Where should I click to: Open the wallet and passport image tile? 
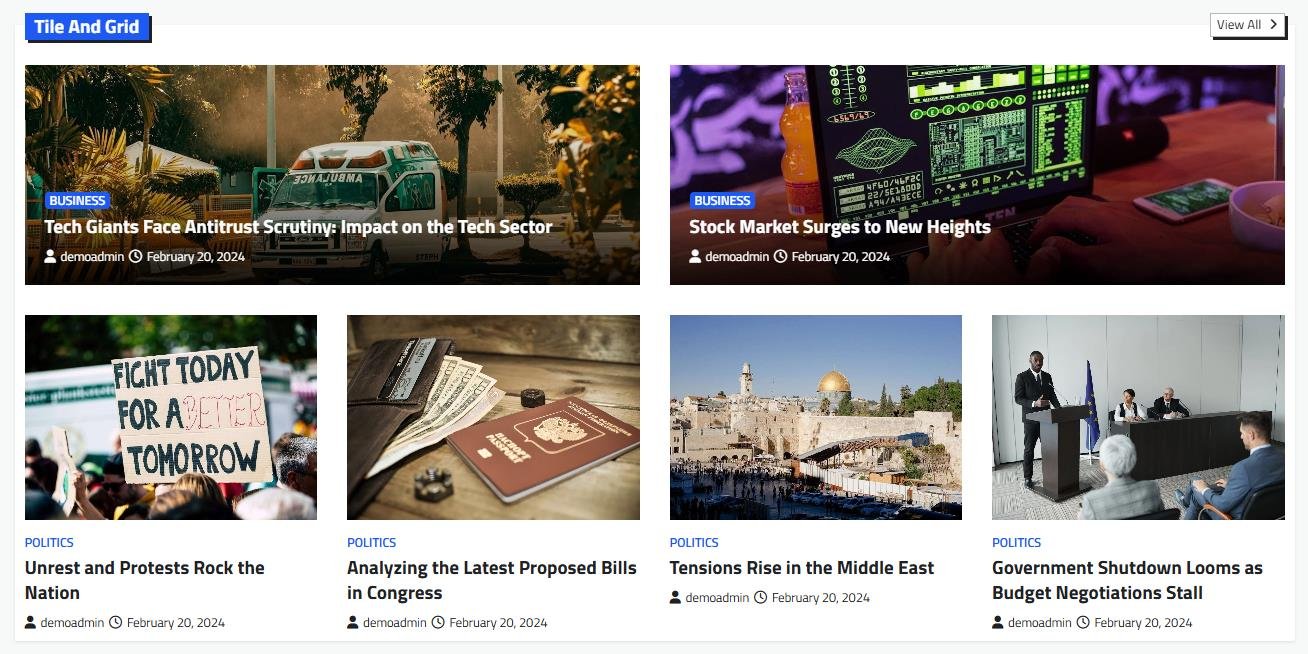[x=493, y=417]
